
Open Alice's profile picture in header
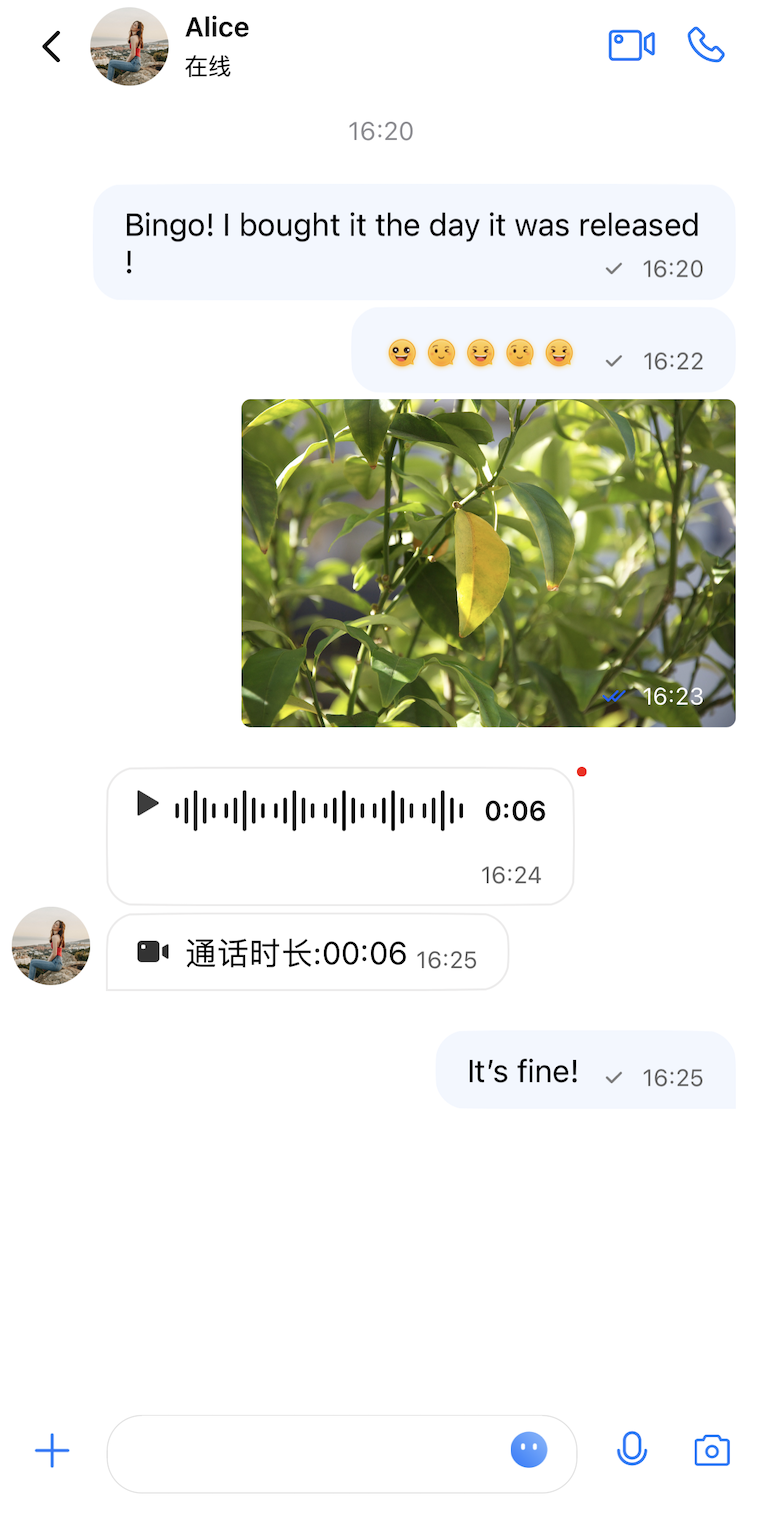coord(129,46)
